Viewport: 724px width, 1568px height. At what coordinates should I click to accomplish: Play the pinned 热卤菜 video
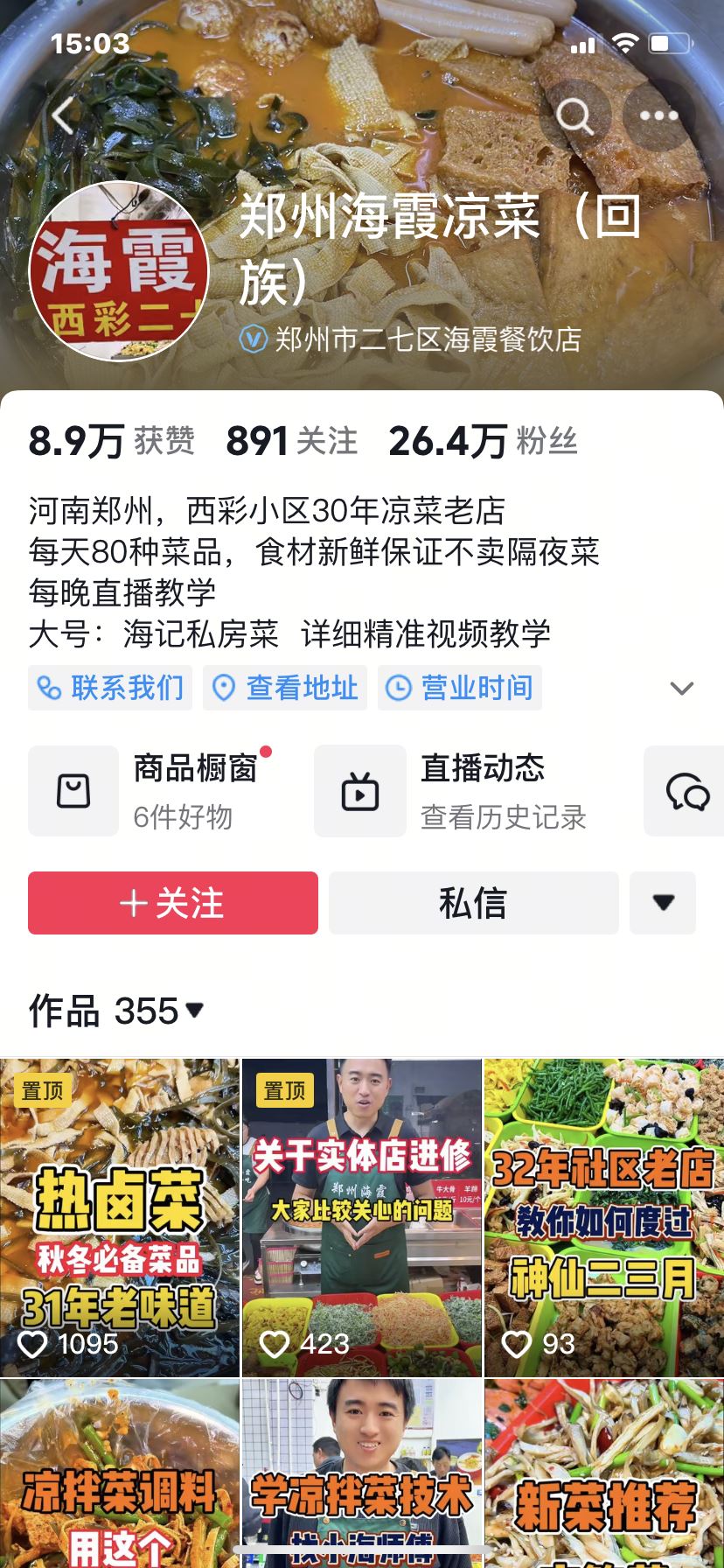tap(119, 1216)
